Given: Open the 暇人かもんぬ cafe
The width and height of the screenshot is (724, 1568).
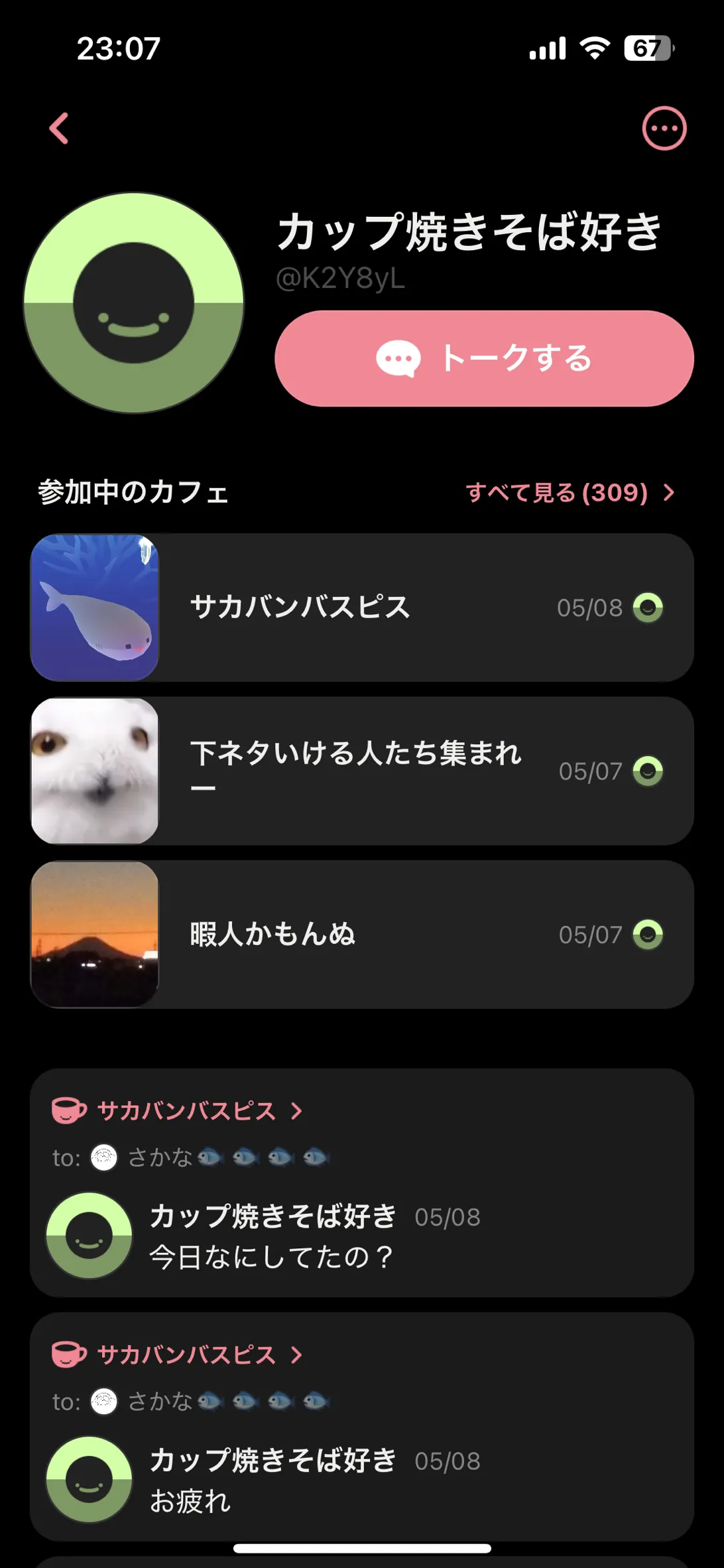Looking at the screenshot, I should pyautogui.click(x=362, y=935).
